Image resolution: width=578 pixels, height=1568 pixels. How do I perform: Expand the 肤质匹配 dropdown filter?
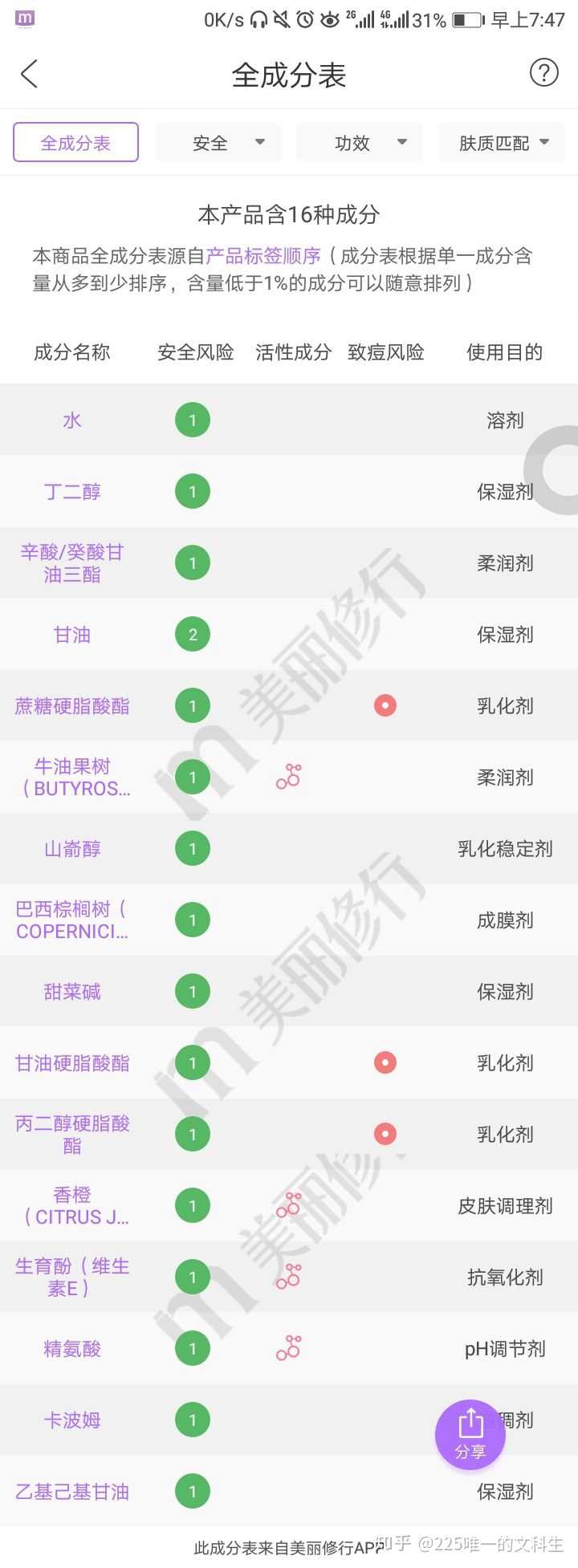pyautogui.click(x=502, y=143)
